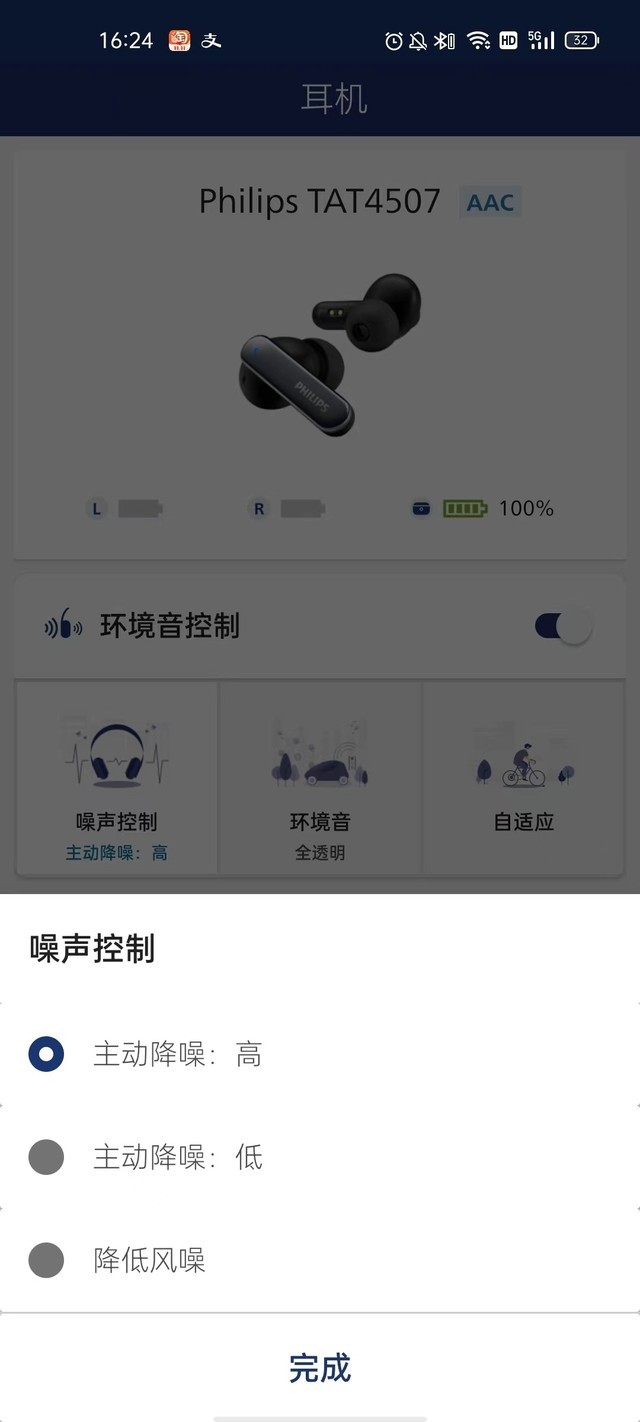Confirm with 完成 button
Image resolution: width=640 pixels, height=1422 pixels.
coord(320,1367)
